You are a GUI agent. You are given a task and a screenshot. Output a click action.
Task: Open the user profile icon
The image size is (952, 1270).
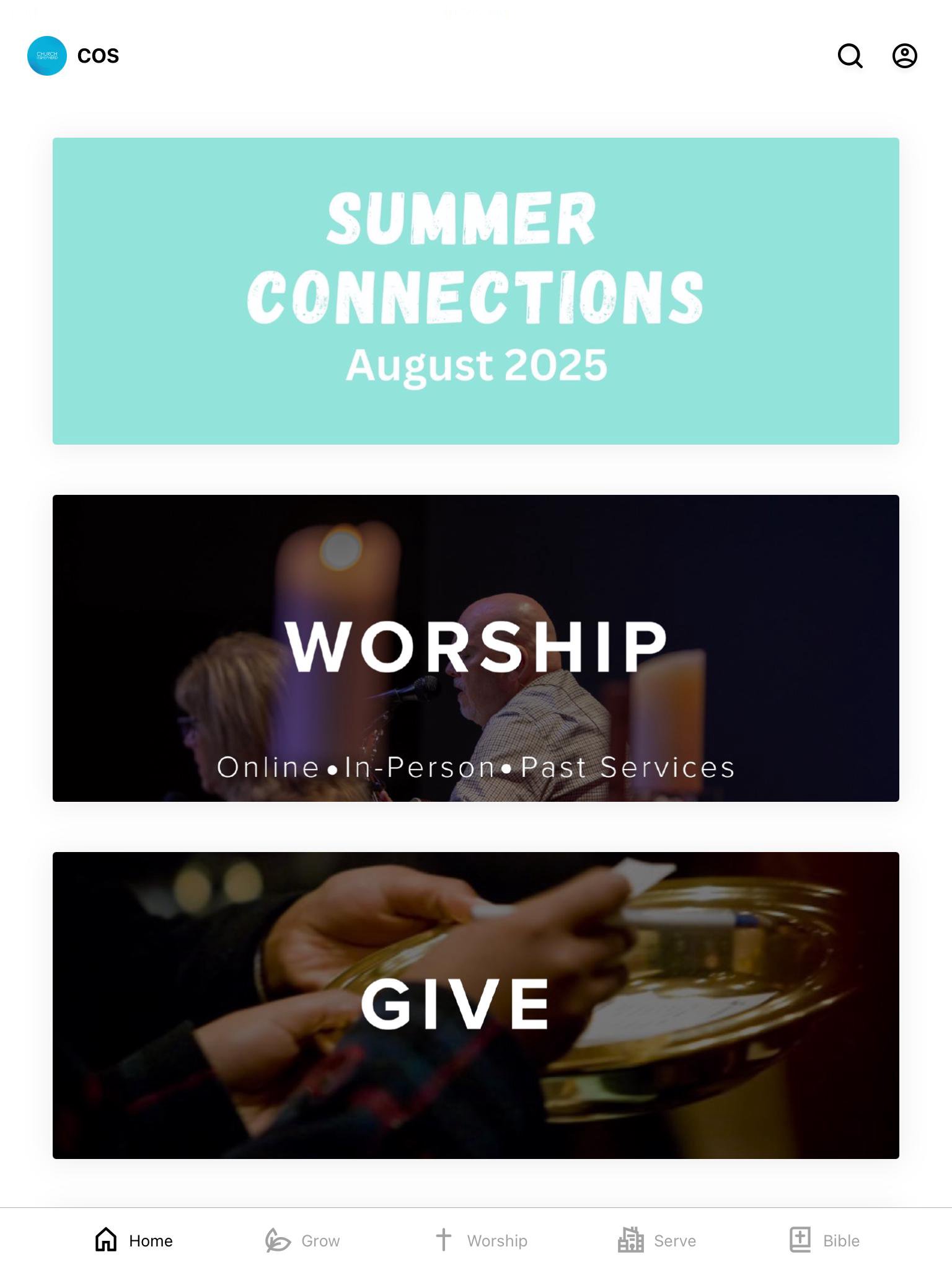(x=904, y=56)
